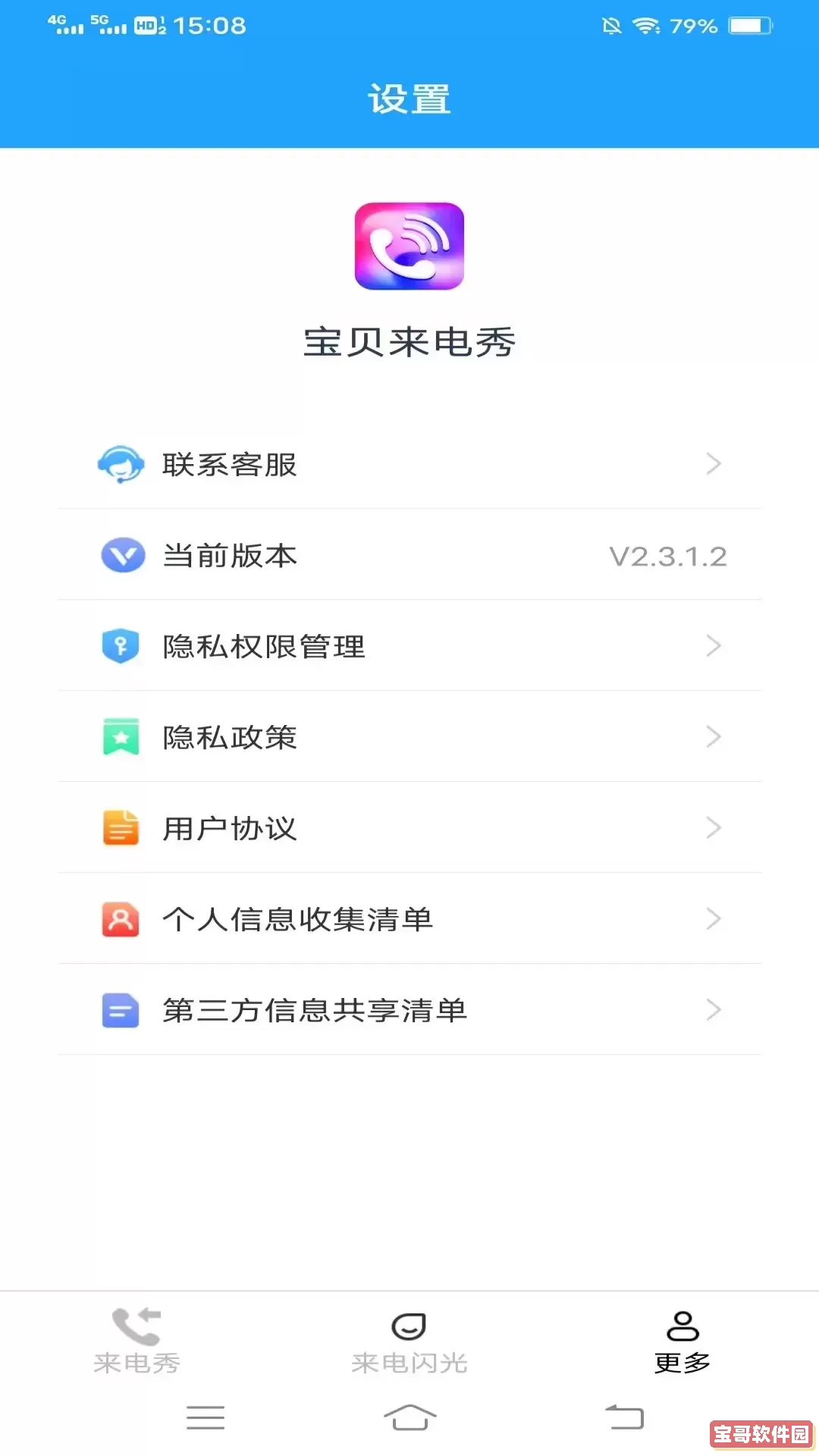Click the blue third-party sharing list icon
The height and width of the screenshot is (1456, 819).
pos(121,1010)
